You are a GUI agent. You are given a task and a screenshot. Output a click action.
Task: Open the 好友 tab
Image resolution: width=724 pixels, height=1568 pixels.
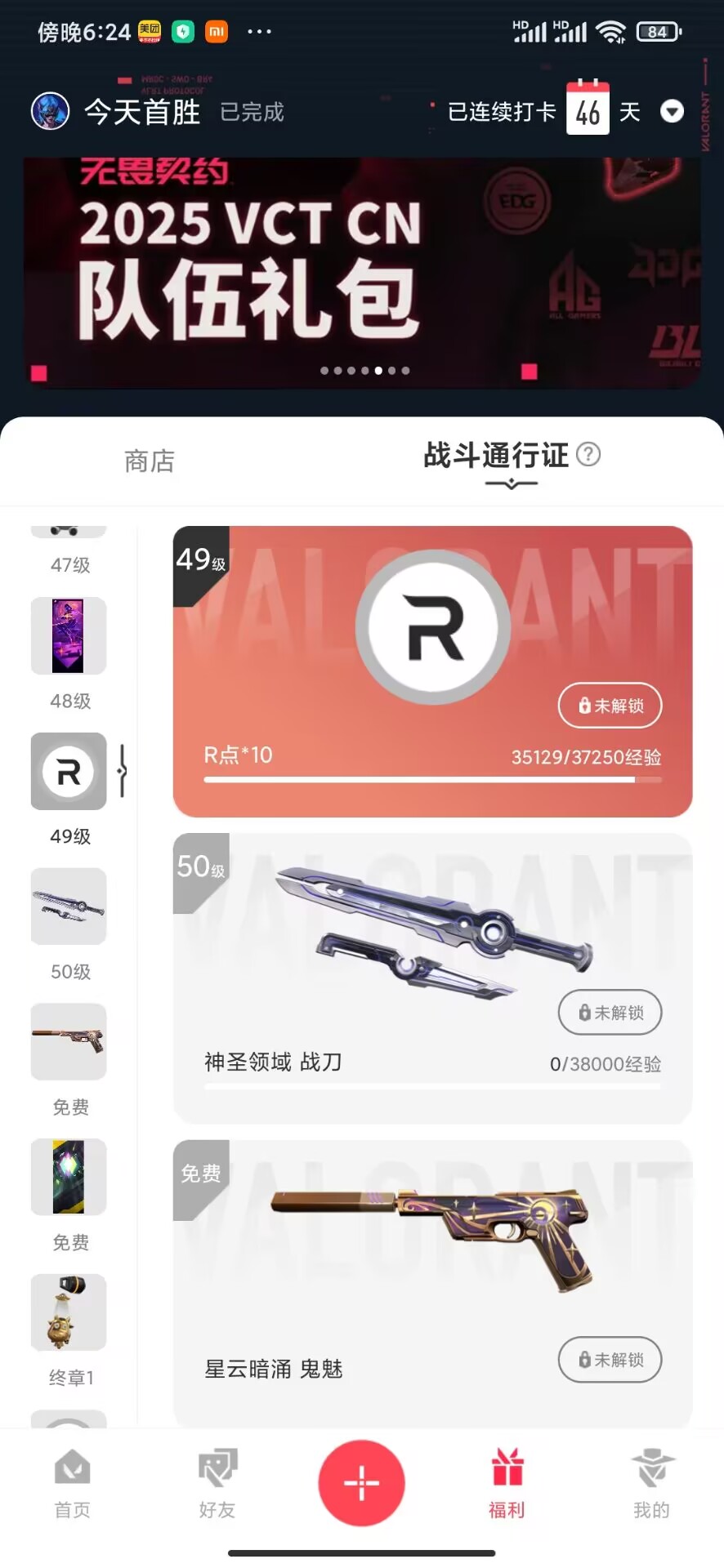(217, 1483)
